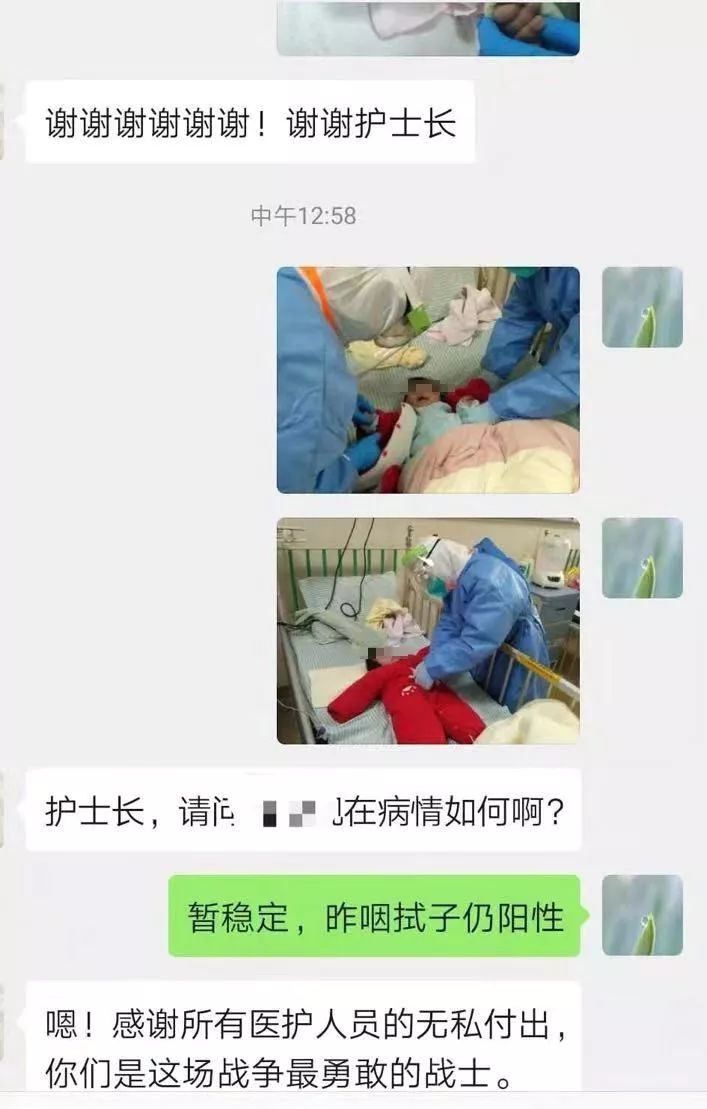The height and width of the screenshot is (1109, 707).
Task: Open the partly visible photo at the top of the chat
Action: point(428,27)
